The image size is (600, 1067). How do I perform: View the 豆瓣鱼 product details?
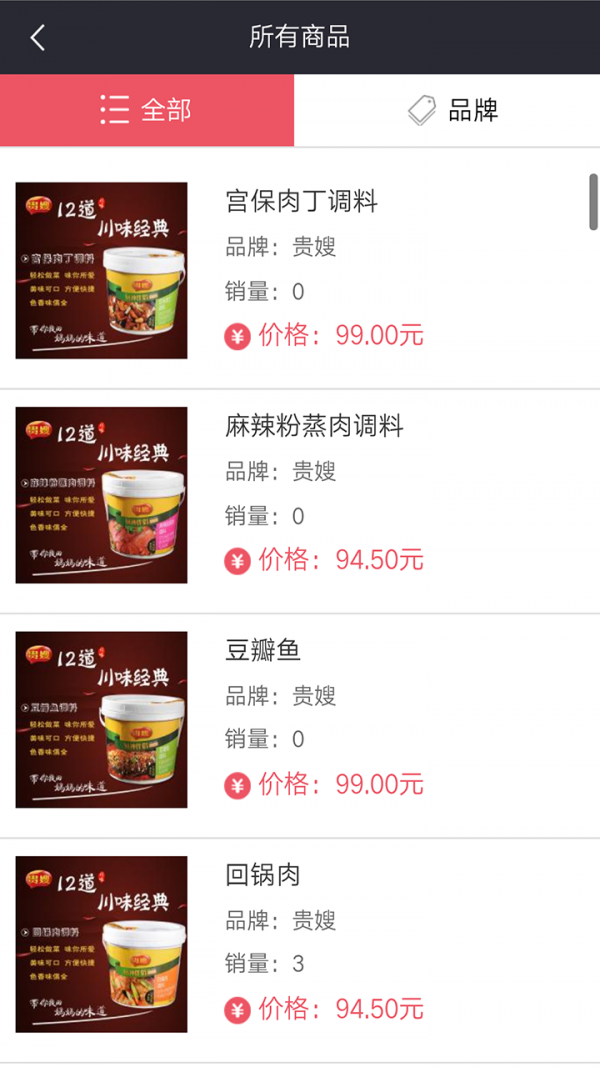263,651
